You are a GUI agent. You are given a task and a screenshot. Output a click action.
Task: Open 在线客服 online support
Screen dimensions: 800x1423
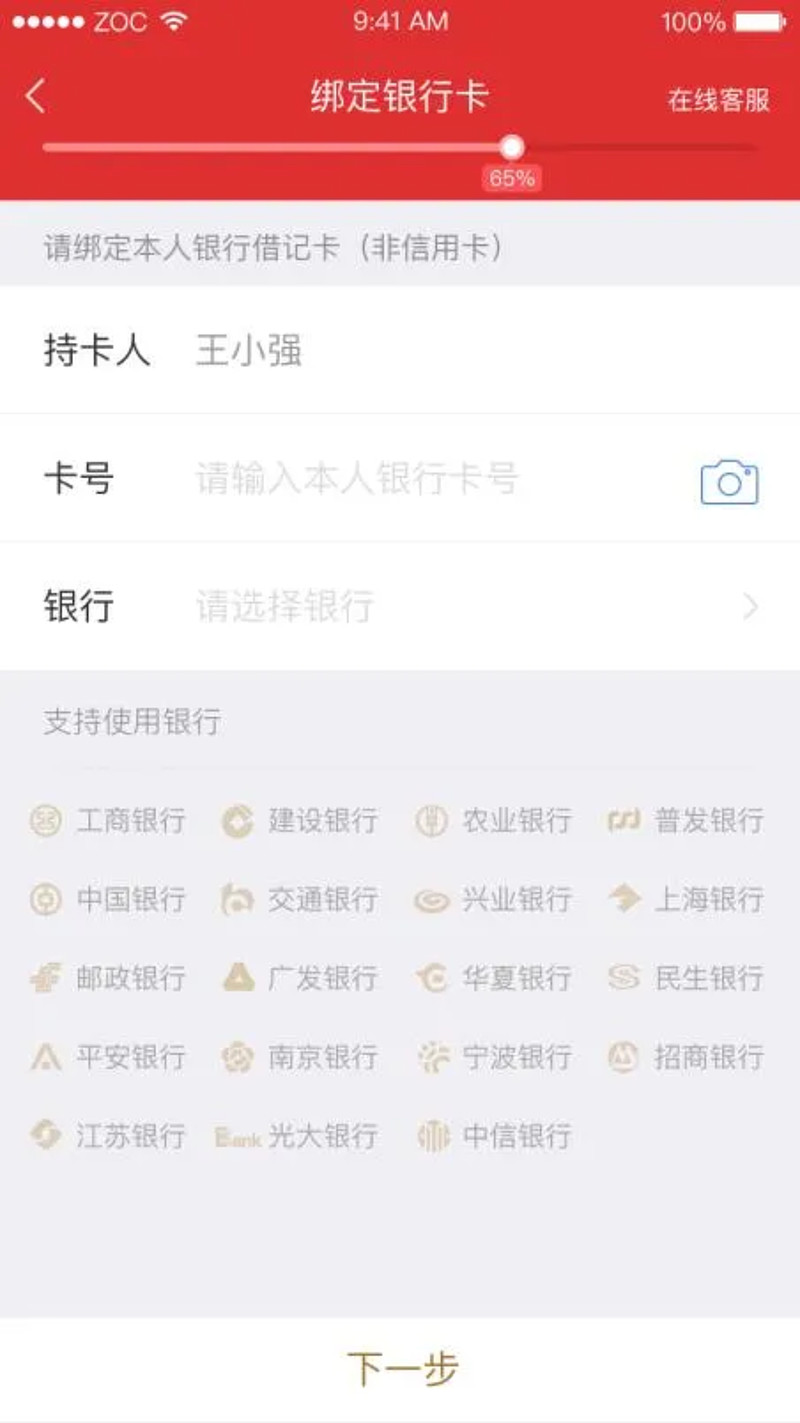point(718,99)
